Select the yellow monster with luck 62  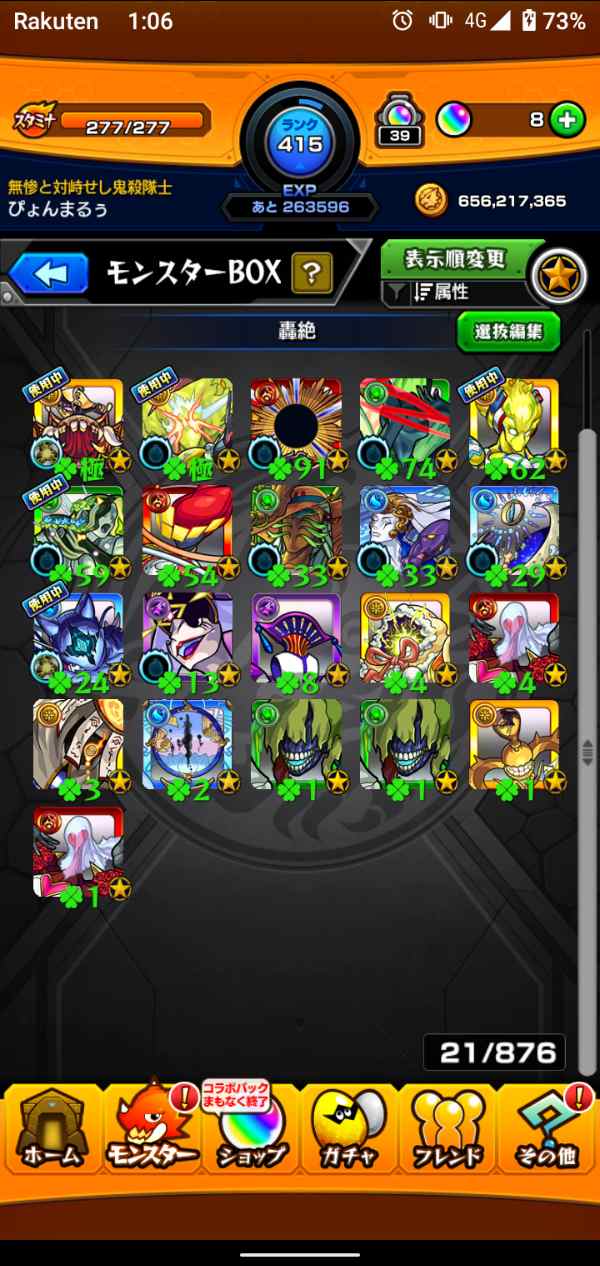pyautogui.click(x=513, y=424)
